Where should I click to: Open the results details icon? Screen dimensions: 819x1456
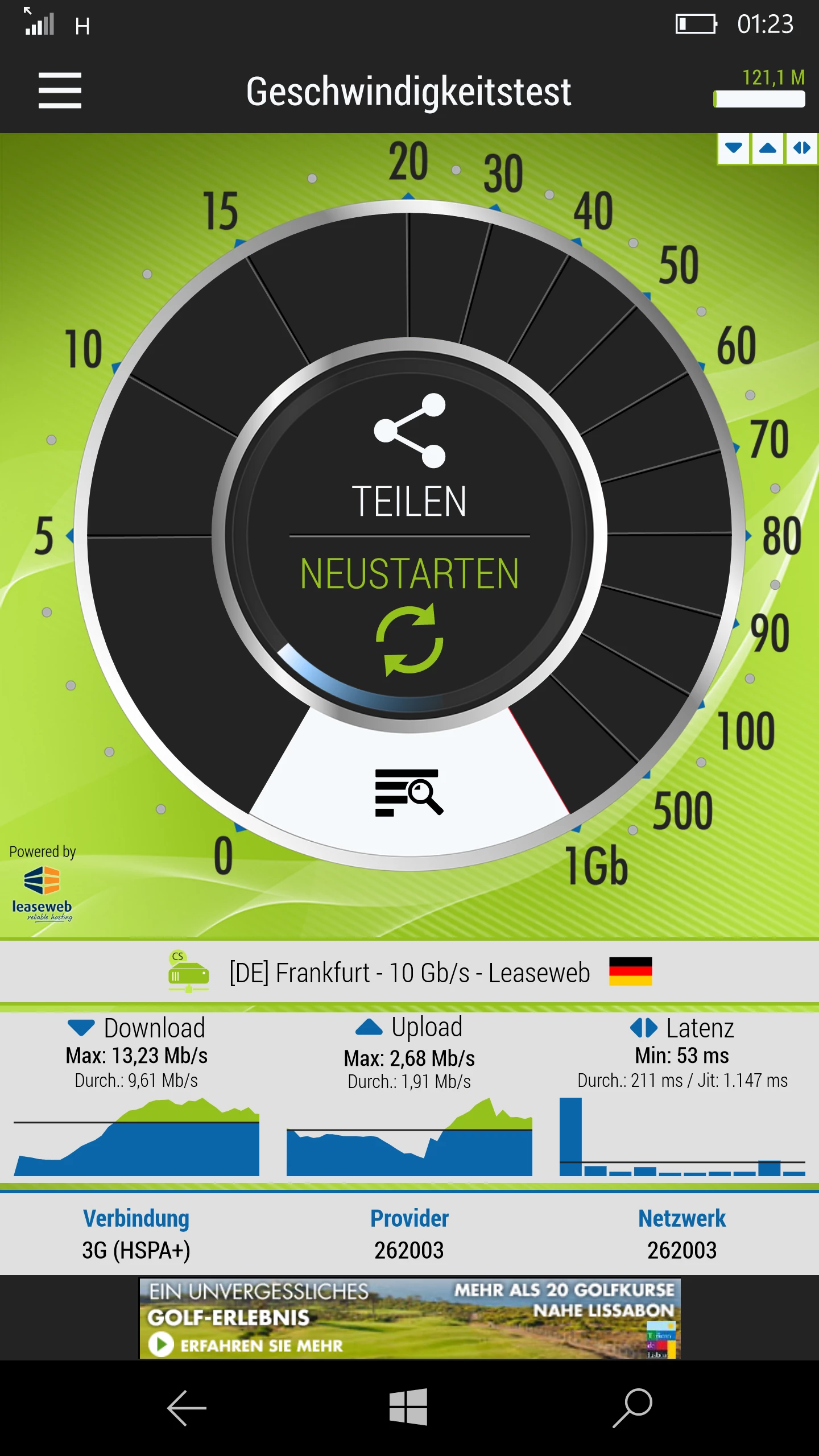tap(409, 792)
